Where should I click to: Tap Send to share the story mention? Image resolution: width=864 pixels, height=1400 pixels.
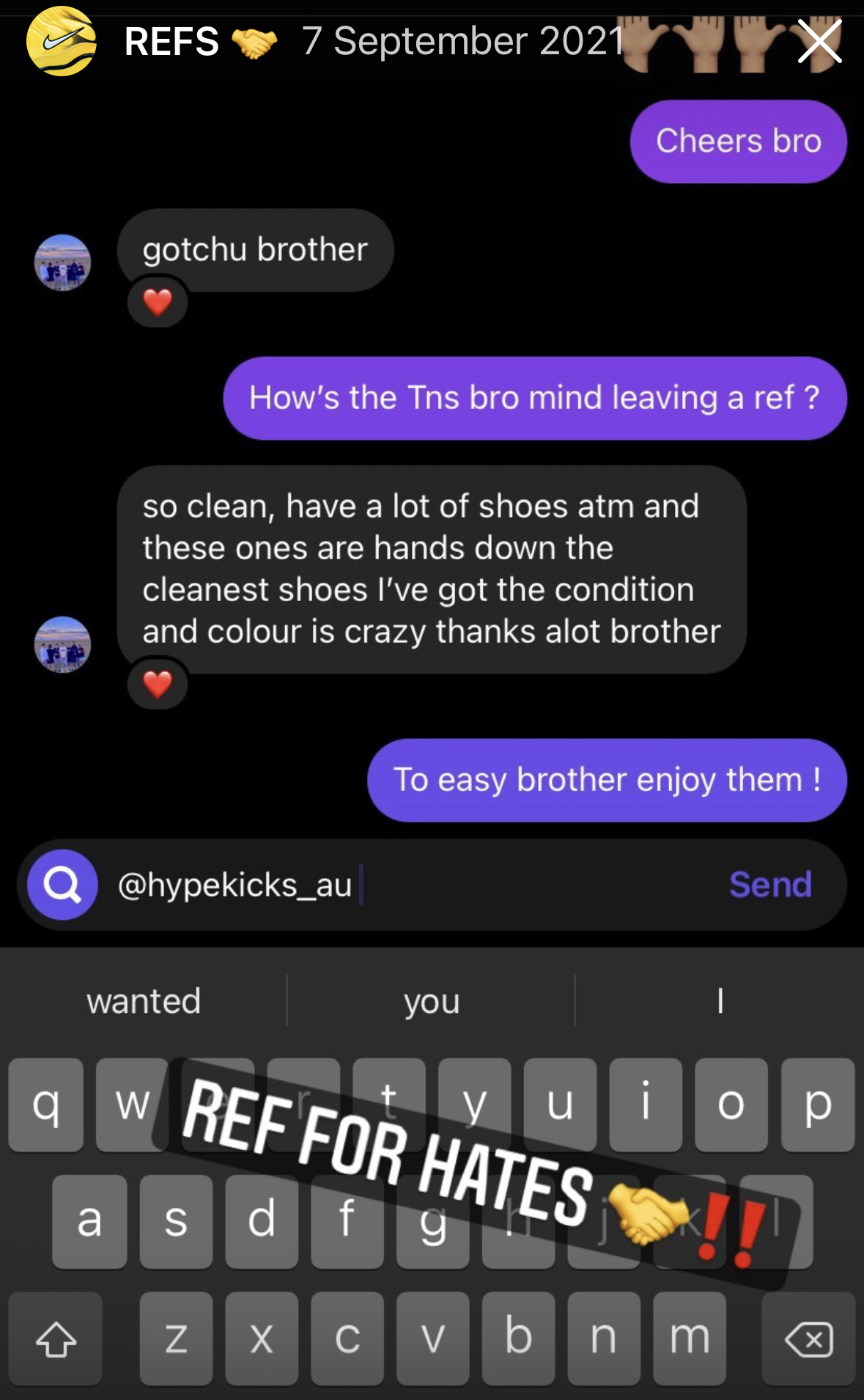pyautogui.click(x=769, y=885)
